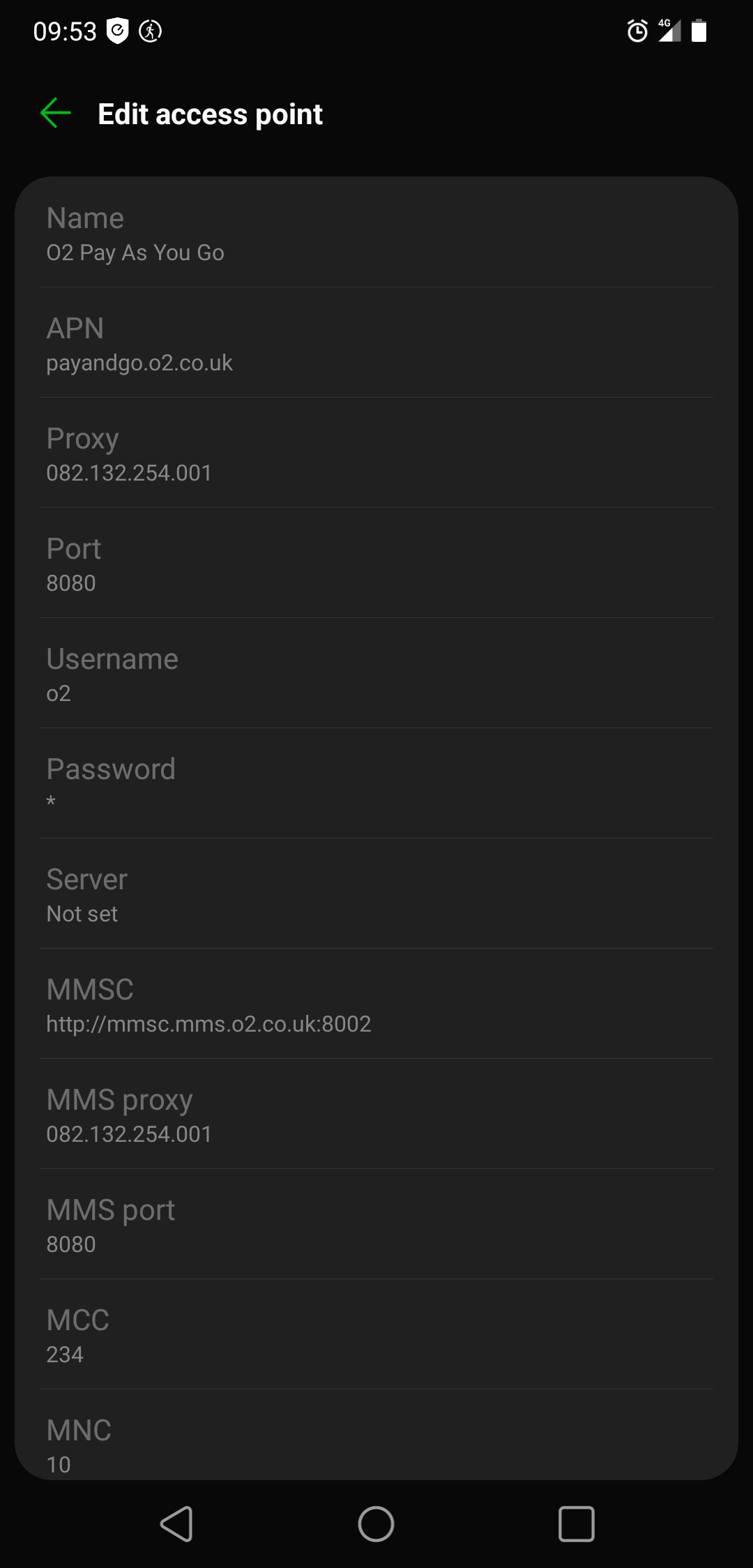The image size is (753, 1568).
Task: Open the APN field payandgo.o2.co.uk
Action: coord(376,344)
